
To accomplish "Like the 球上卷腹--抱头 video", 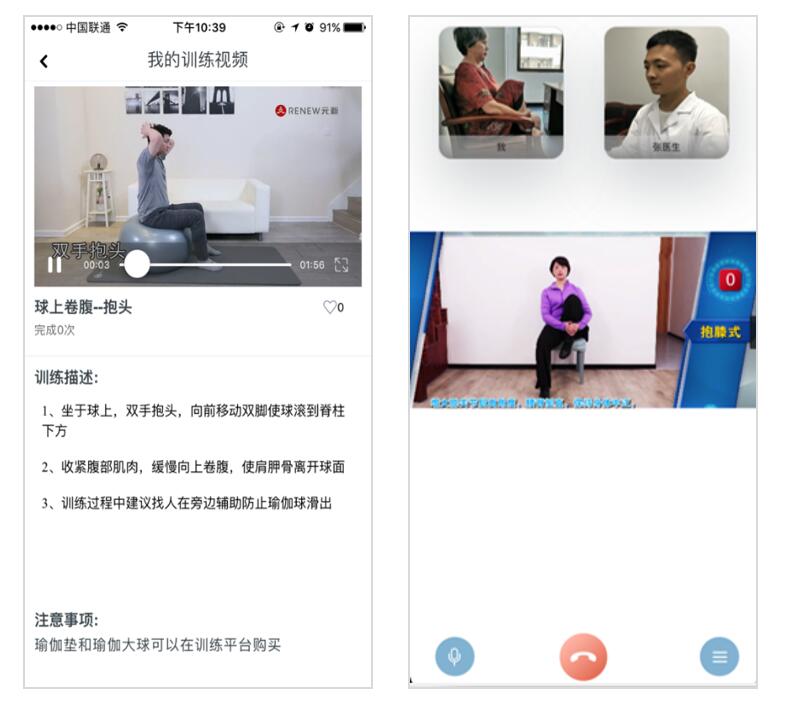I will (x=330, y=308).
